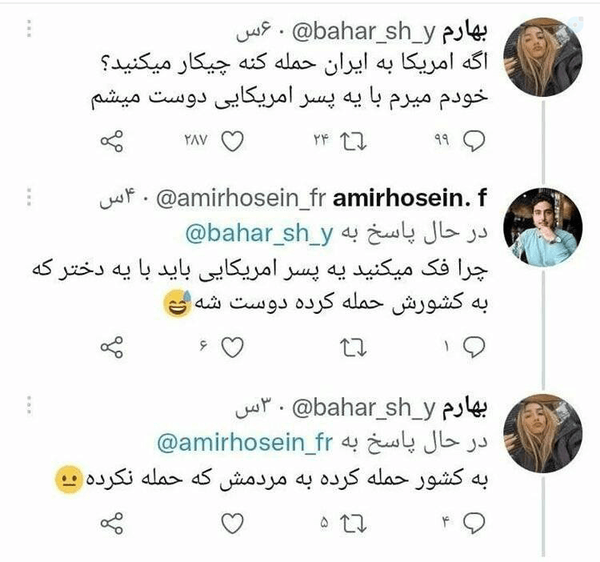600x562 pixels.
Task: Like bahar_sh_y's last reply tweet
Action: coord(233,523)
